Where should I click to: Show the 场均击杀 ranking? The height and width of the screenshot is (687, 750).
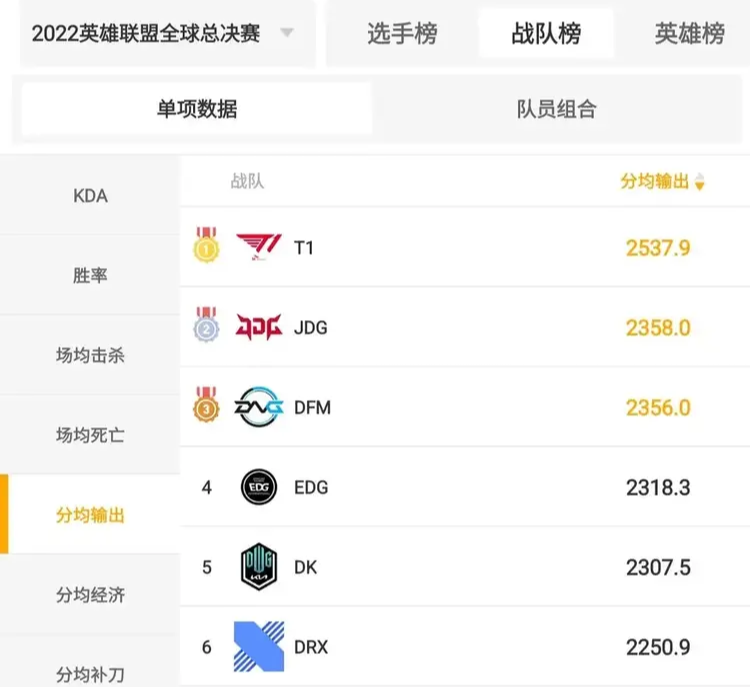(x=90, y=355)
